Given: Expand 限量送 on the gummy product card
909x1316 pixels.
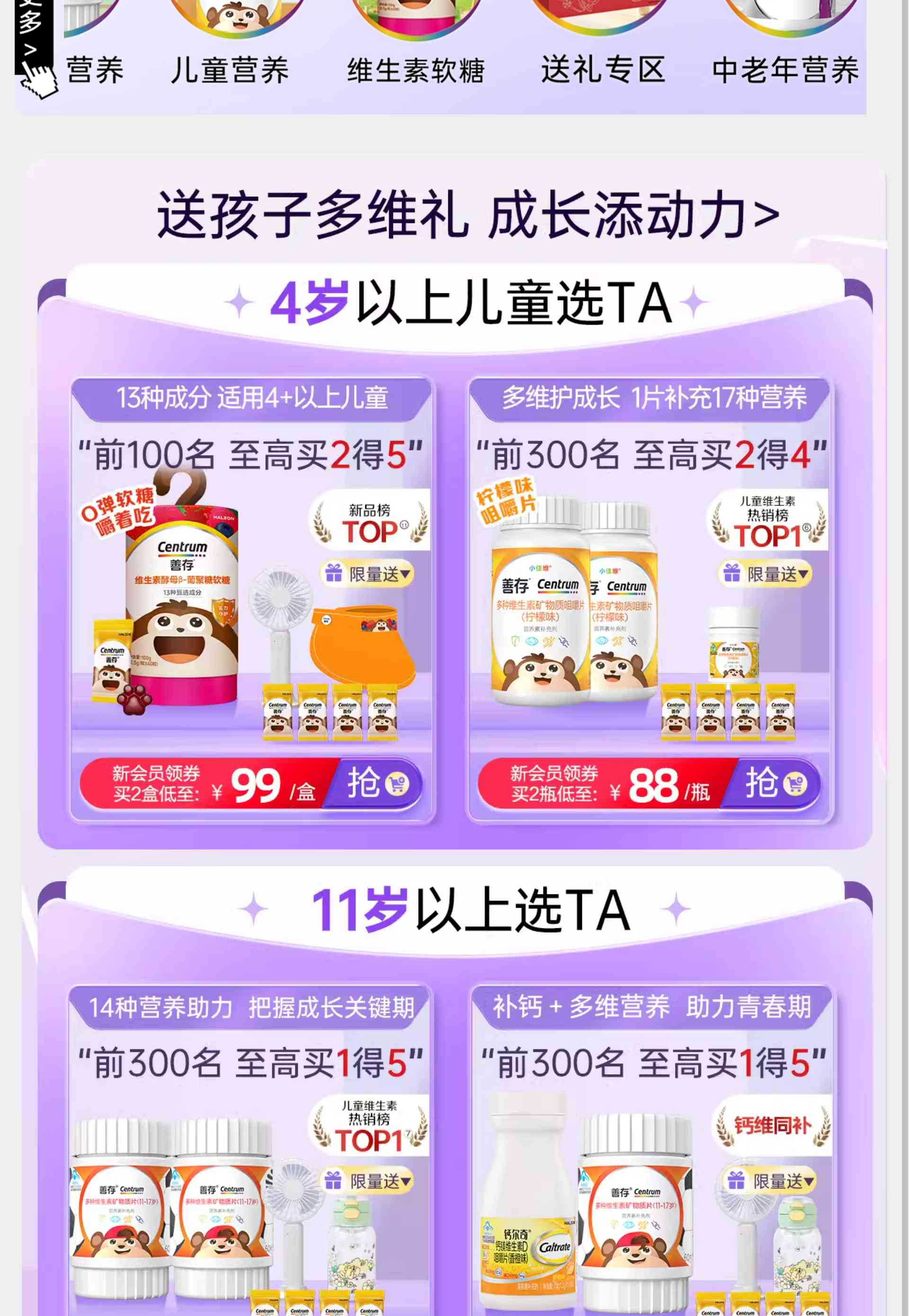Looking at the screenshot, I should [x=367, y=574].
